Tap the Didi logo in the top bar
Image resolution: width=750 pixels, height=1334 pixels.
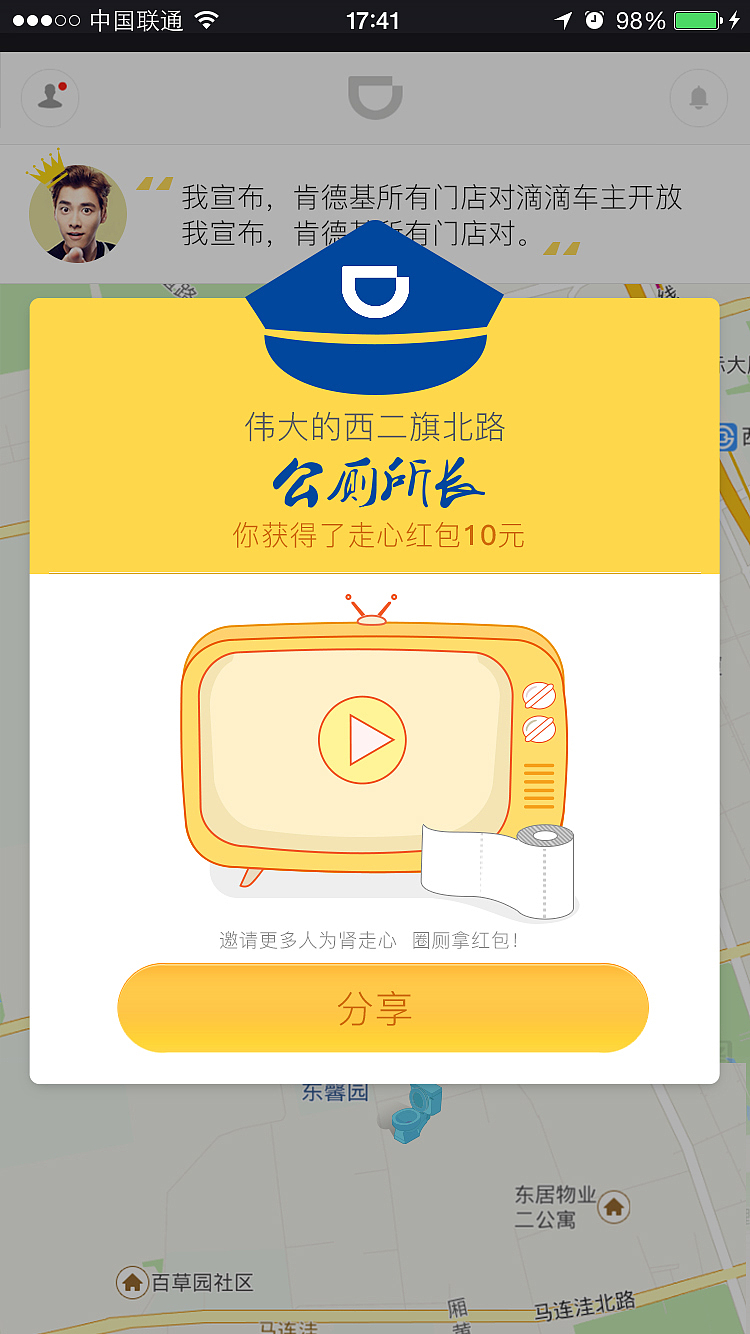click(375, 97)
